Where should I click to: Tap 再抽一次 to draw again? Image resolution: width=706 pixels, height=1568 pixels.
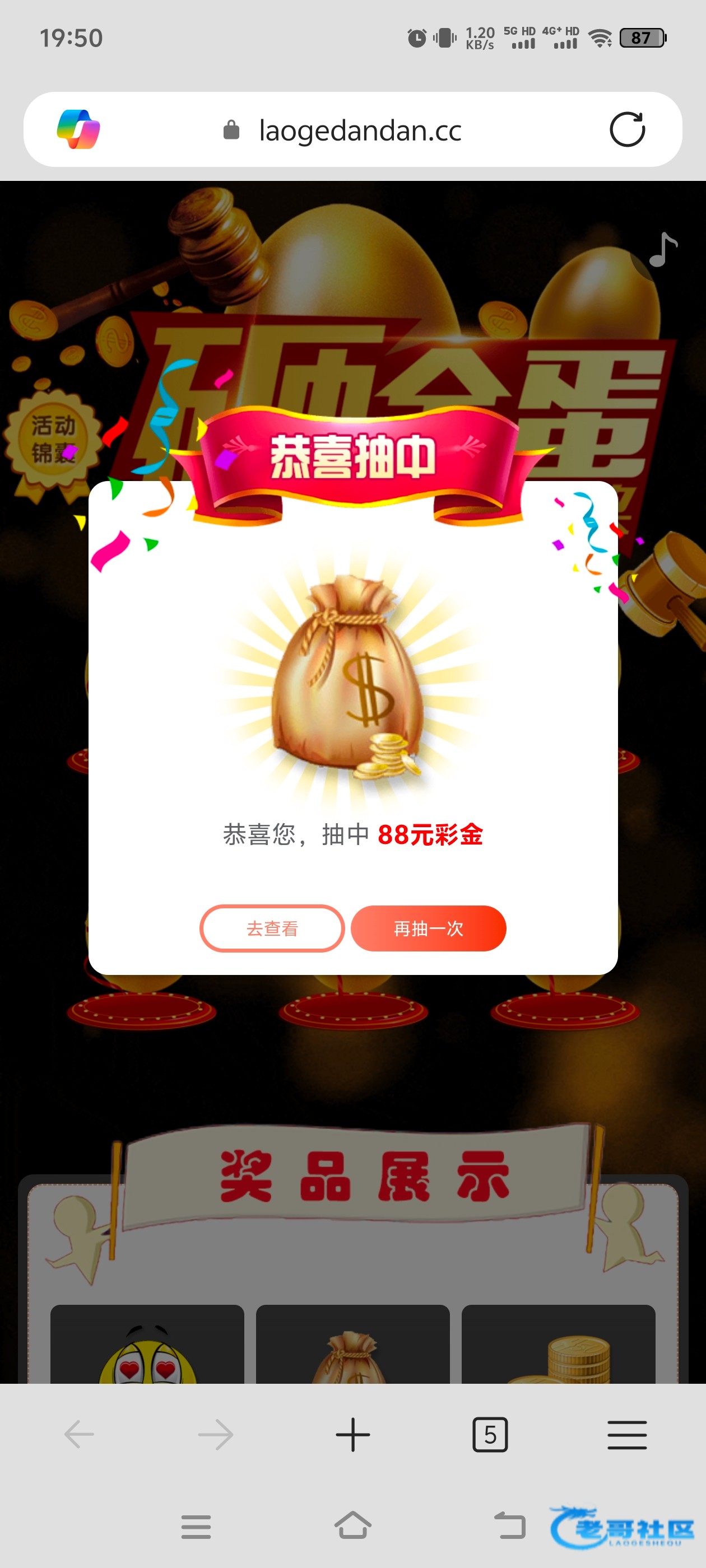(428, 928)
